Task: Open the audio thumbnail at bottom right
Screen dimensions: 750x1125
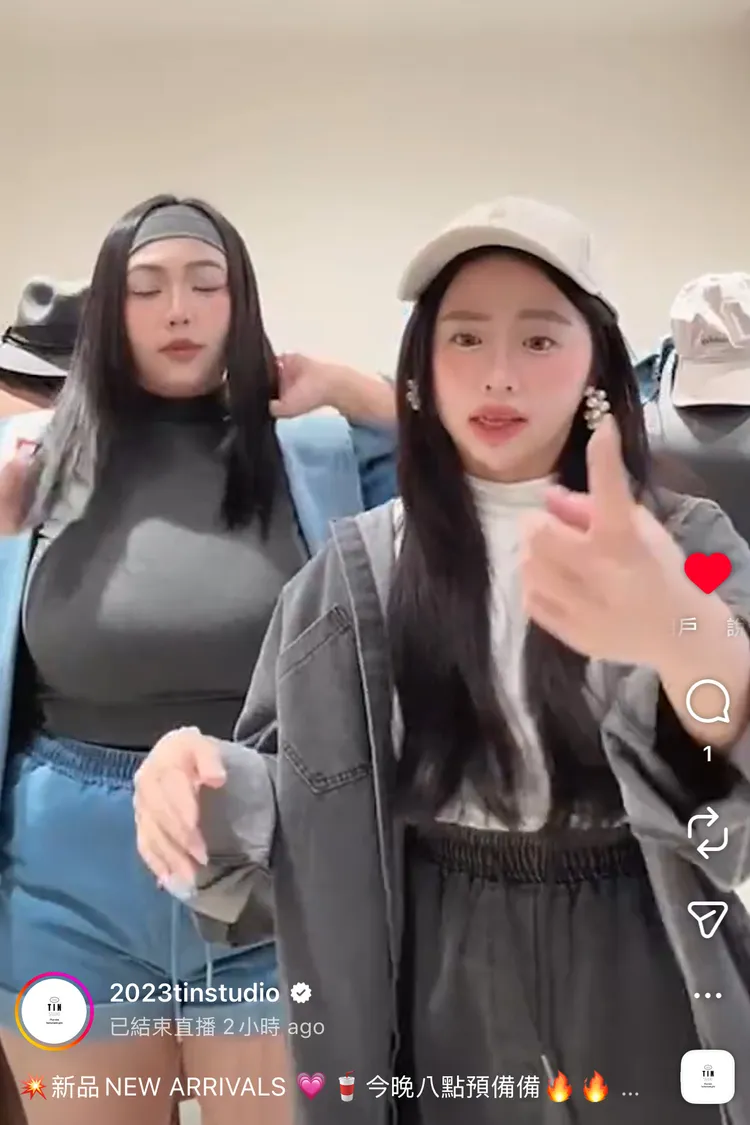Action: [x=708, y=1076]
